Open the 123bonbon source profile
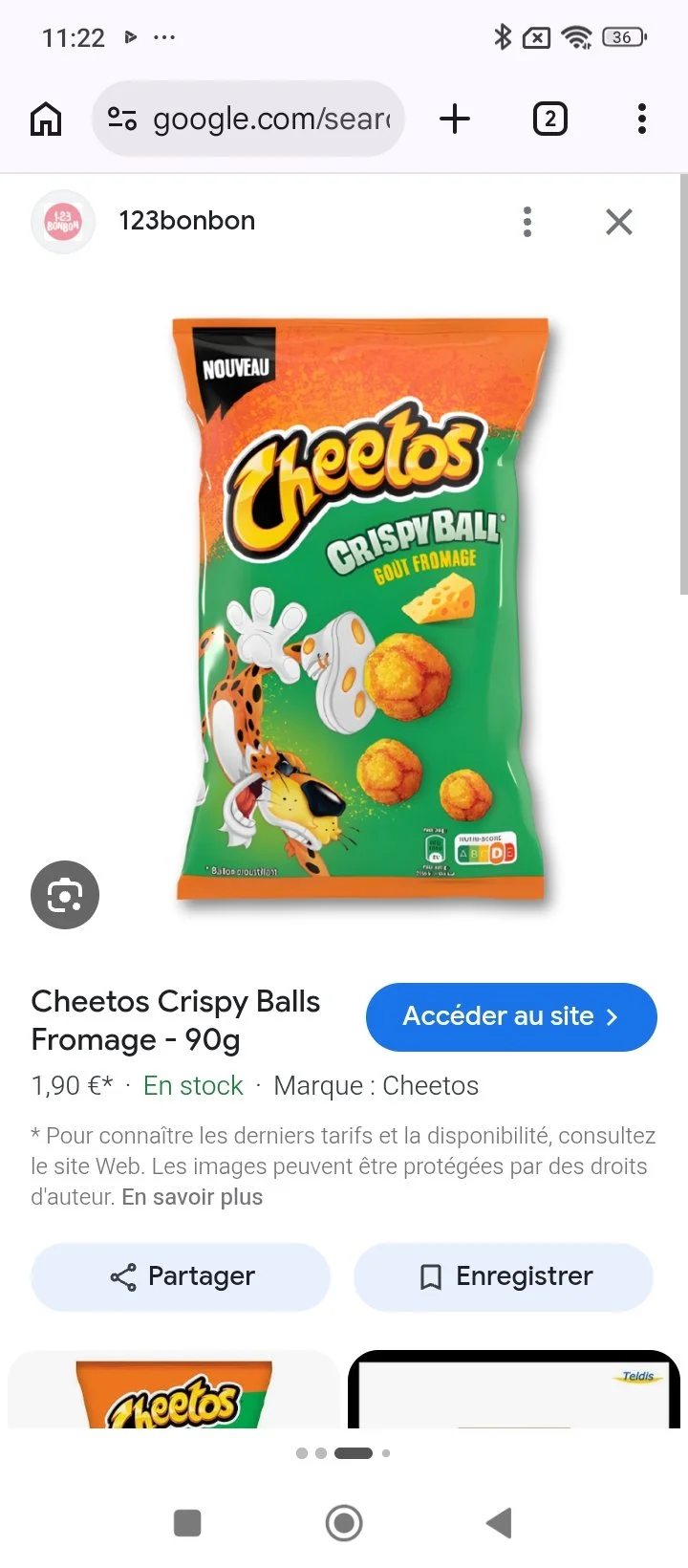The image size is (688, 1568). coord(143,221)
